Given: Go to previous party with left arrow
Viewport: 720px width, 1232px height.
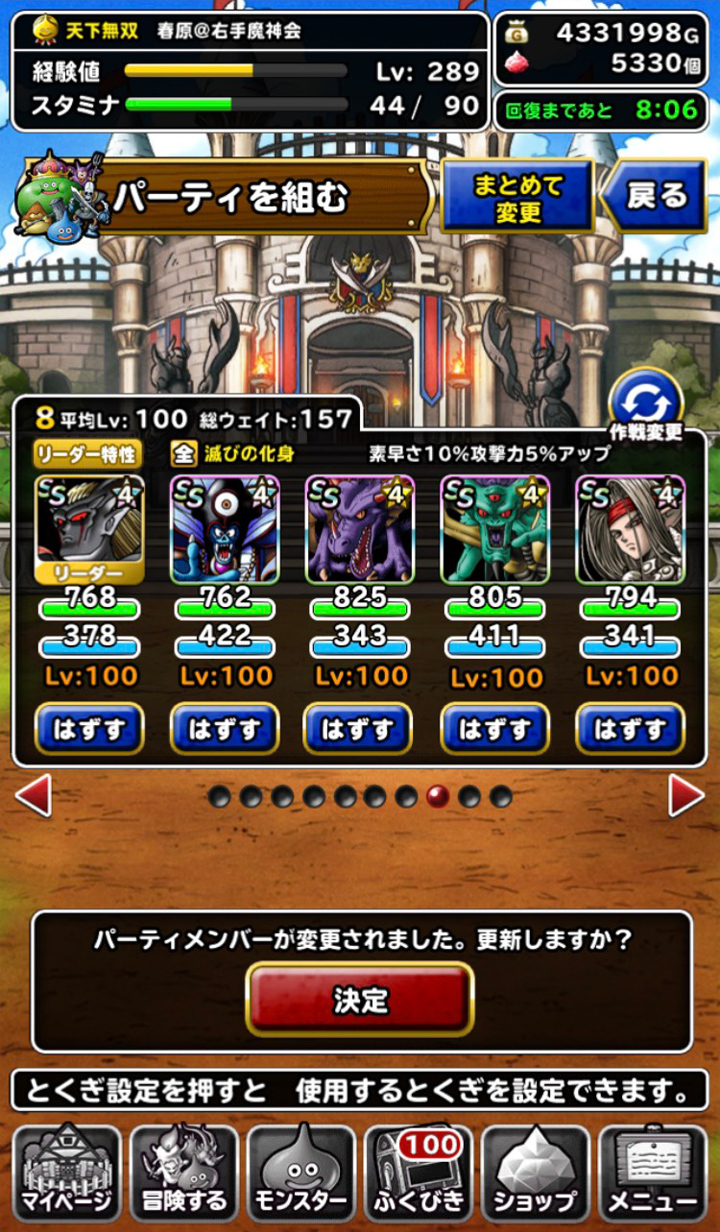Looking at the screenshot, I should point(33,795).
